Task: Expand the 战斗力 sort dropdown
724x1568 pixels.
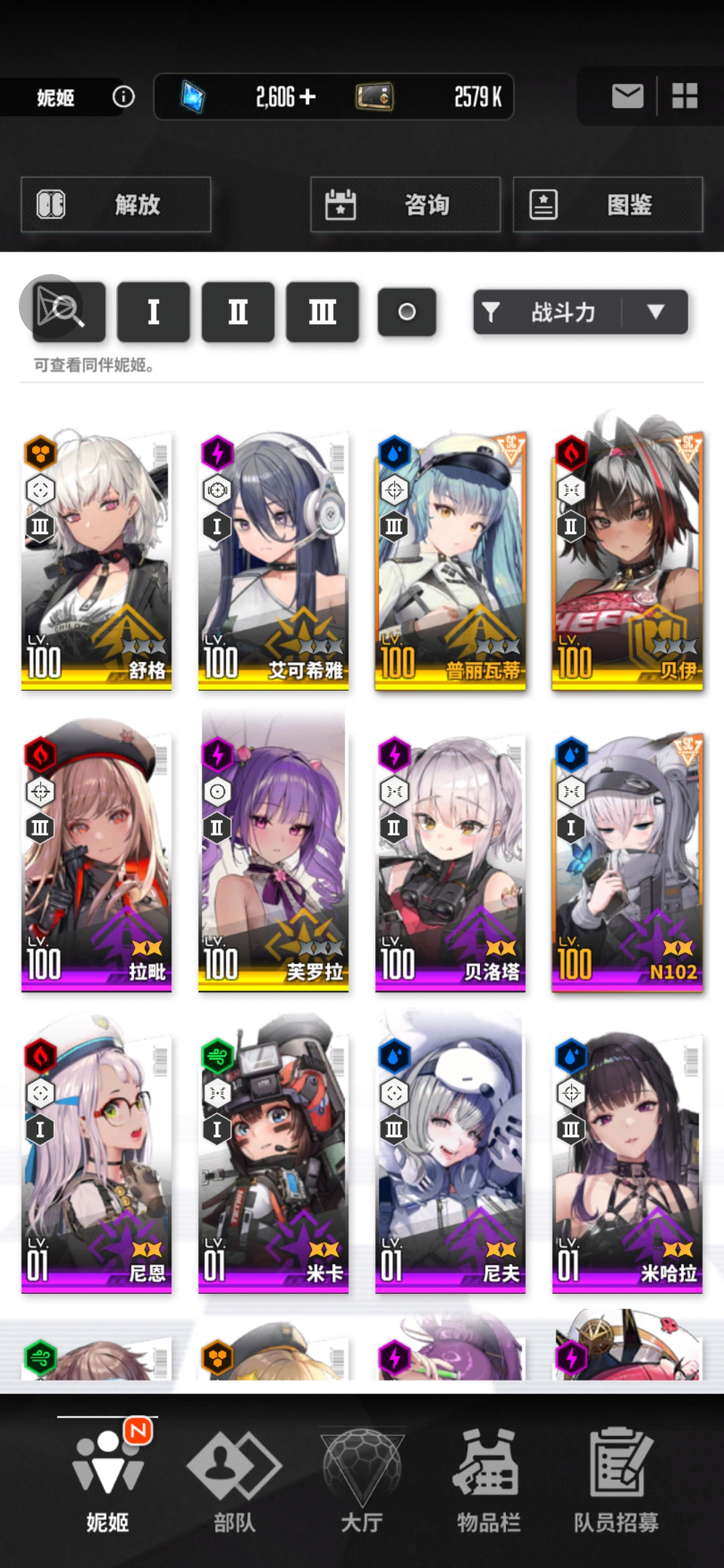Action: tap(654, 312)
